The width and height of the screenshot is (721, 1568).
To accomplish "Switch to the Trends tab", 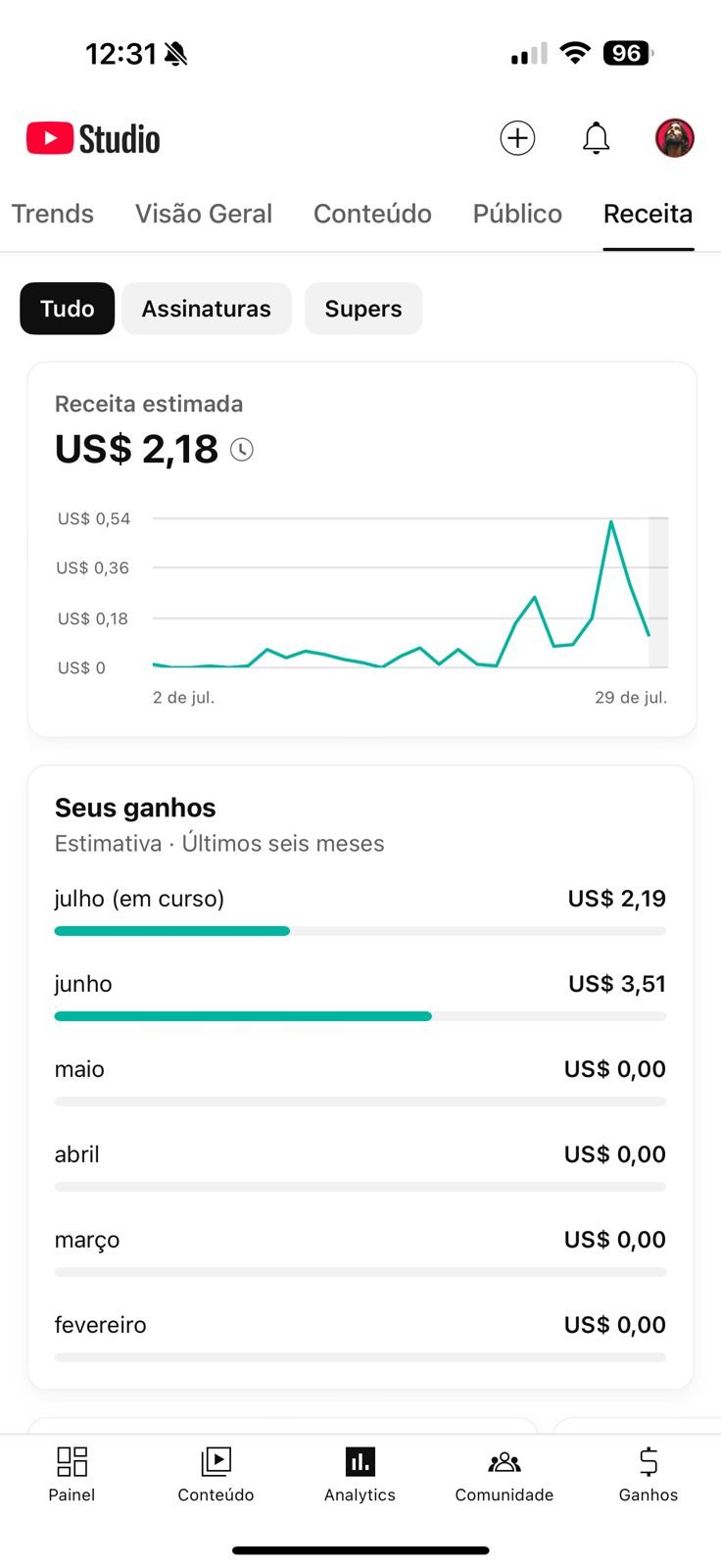I will 53,214.
